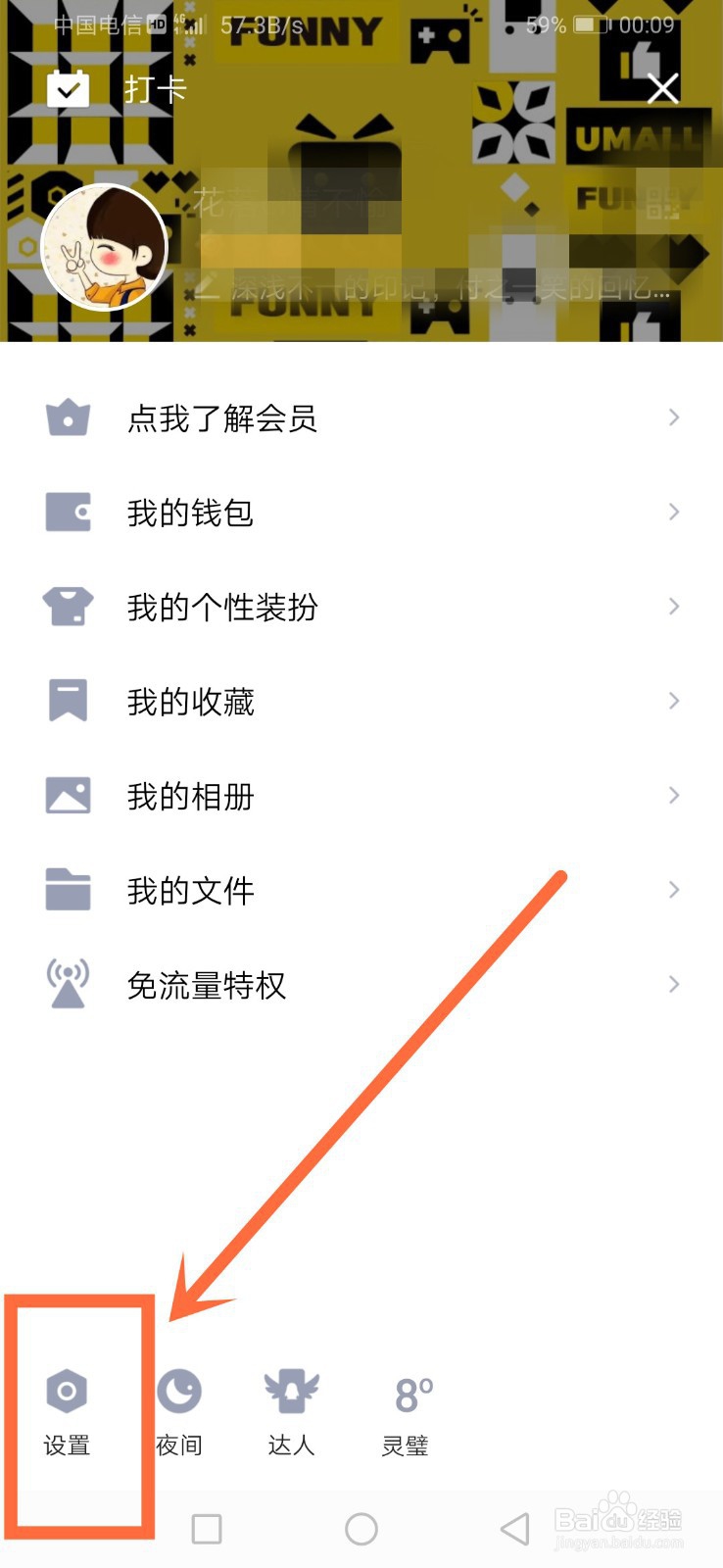Viewport: 723px width, 1568px height.
Task: Expand the chevron next to 免流量特权
Action: (673, 984)
